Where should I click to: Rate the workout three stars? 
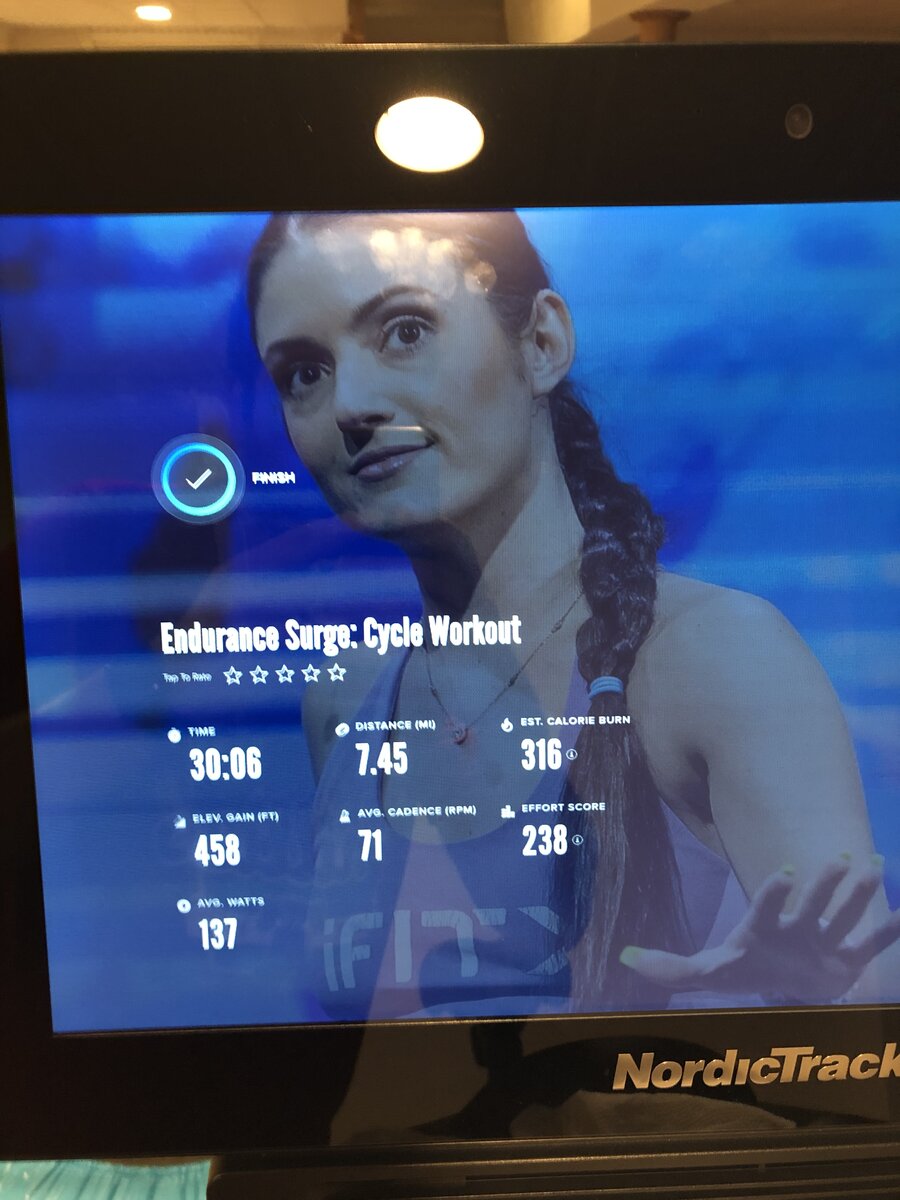pyautogui.click(x=285, y=674)
